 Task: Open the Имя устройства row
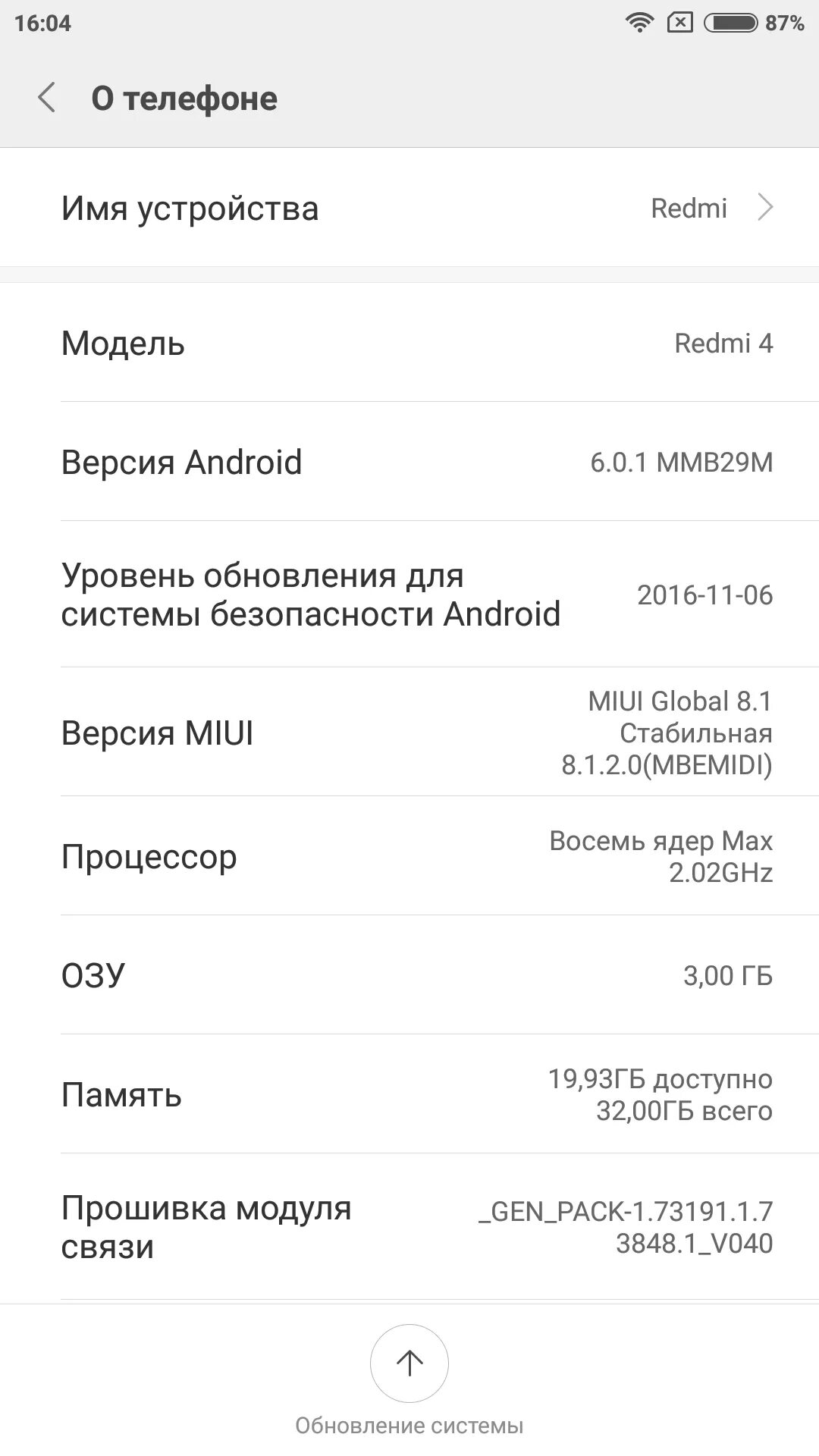409,208
